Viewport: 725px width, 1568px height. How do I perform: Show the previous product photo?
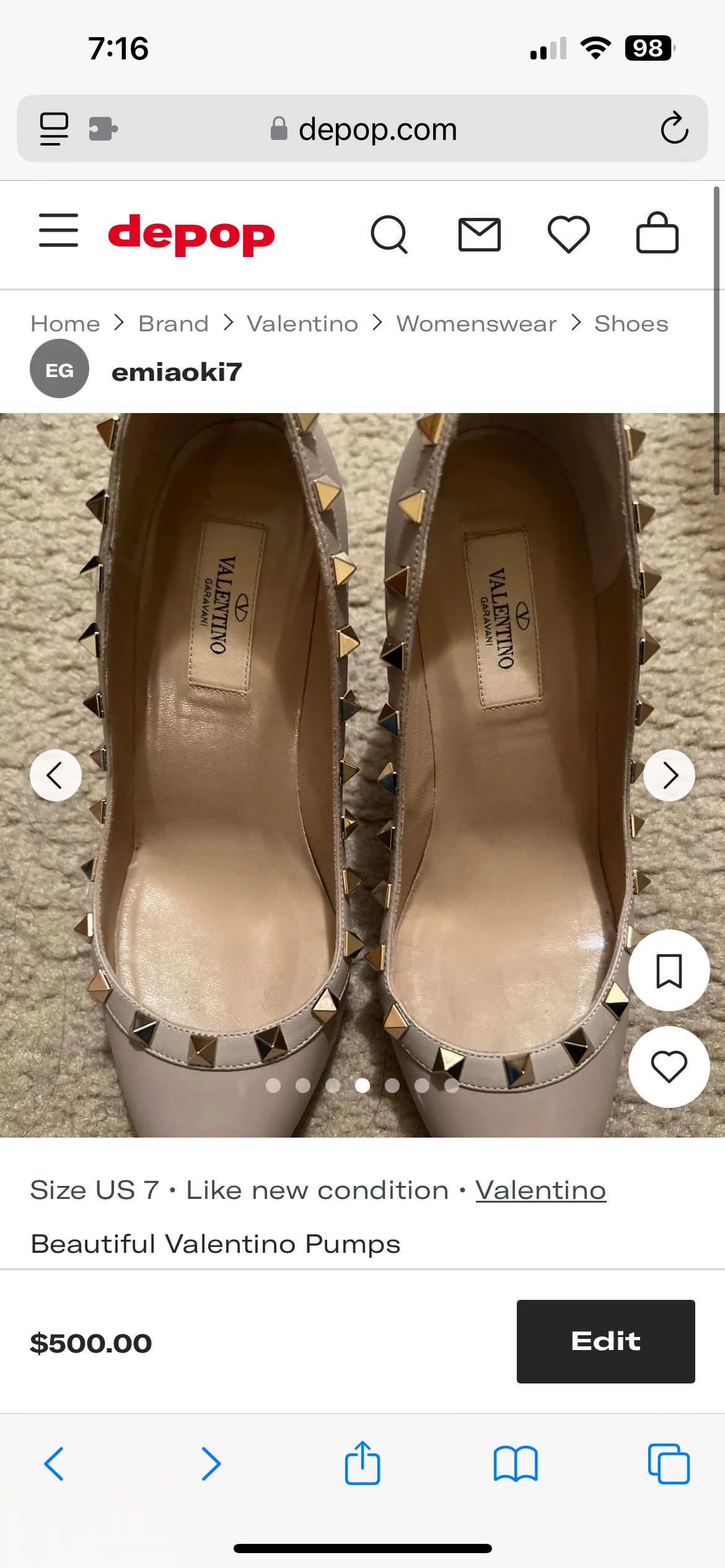pyautogui.click(x=56, y=775)
